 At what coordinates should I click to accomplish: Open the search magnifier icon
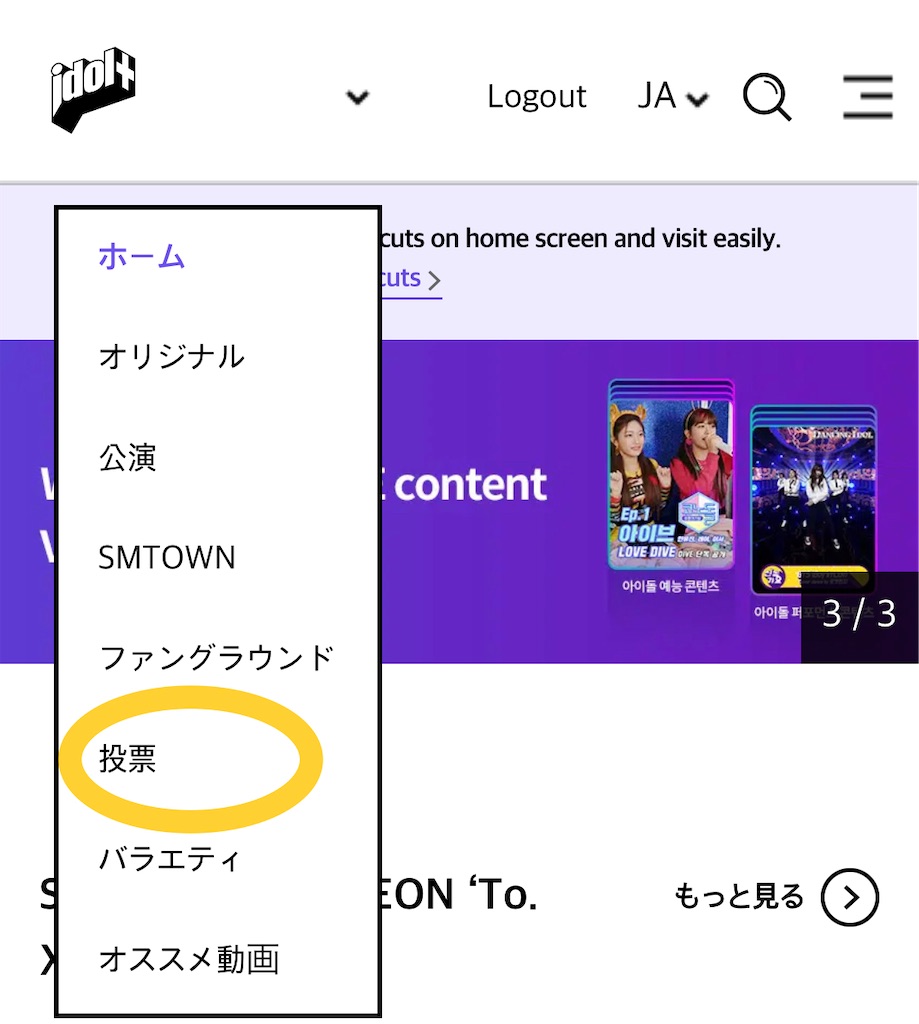767,97
